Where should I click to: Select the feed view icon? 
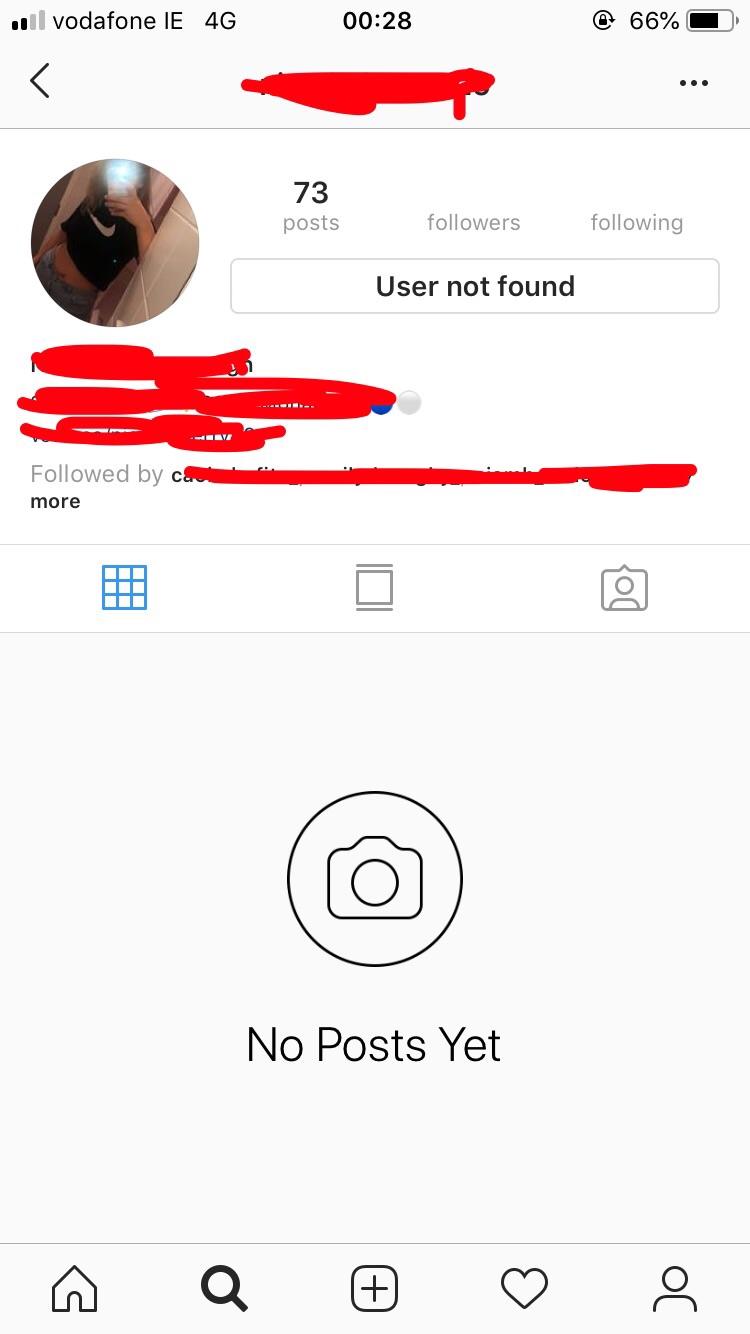click(374, 588)
